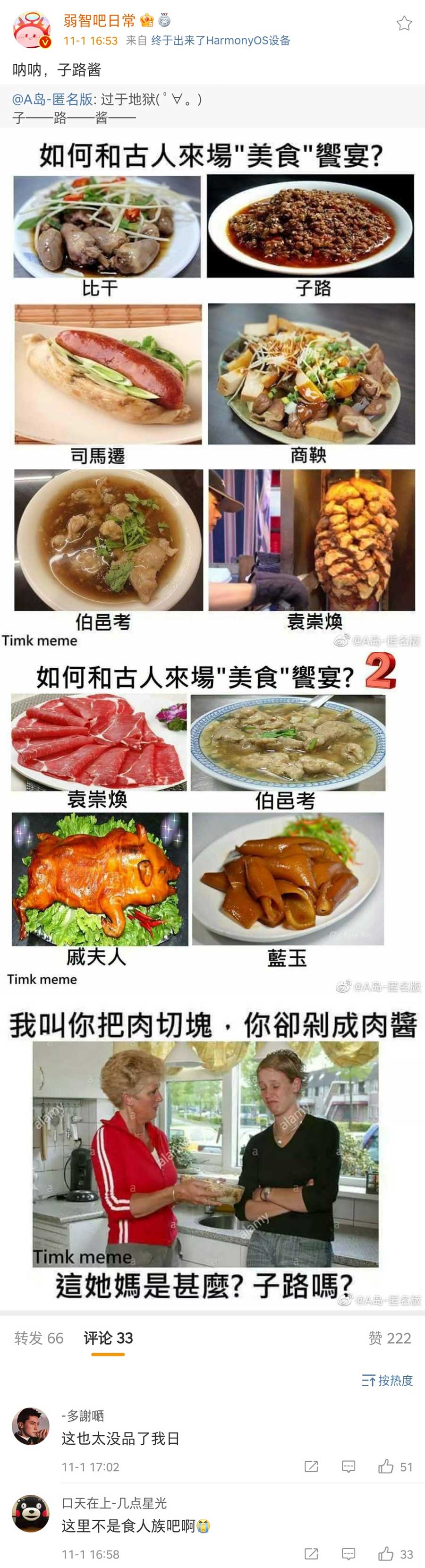This screenshot has height=1568, width=425.
Task: Forward -多謝哂's comment
Action: [311, 1466]
